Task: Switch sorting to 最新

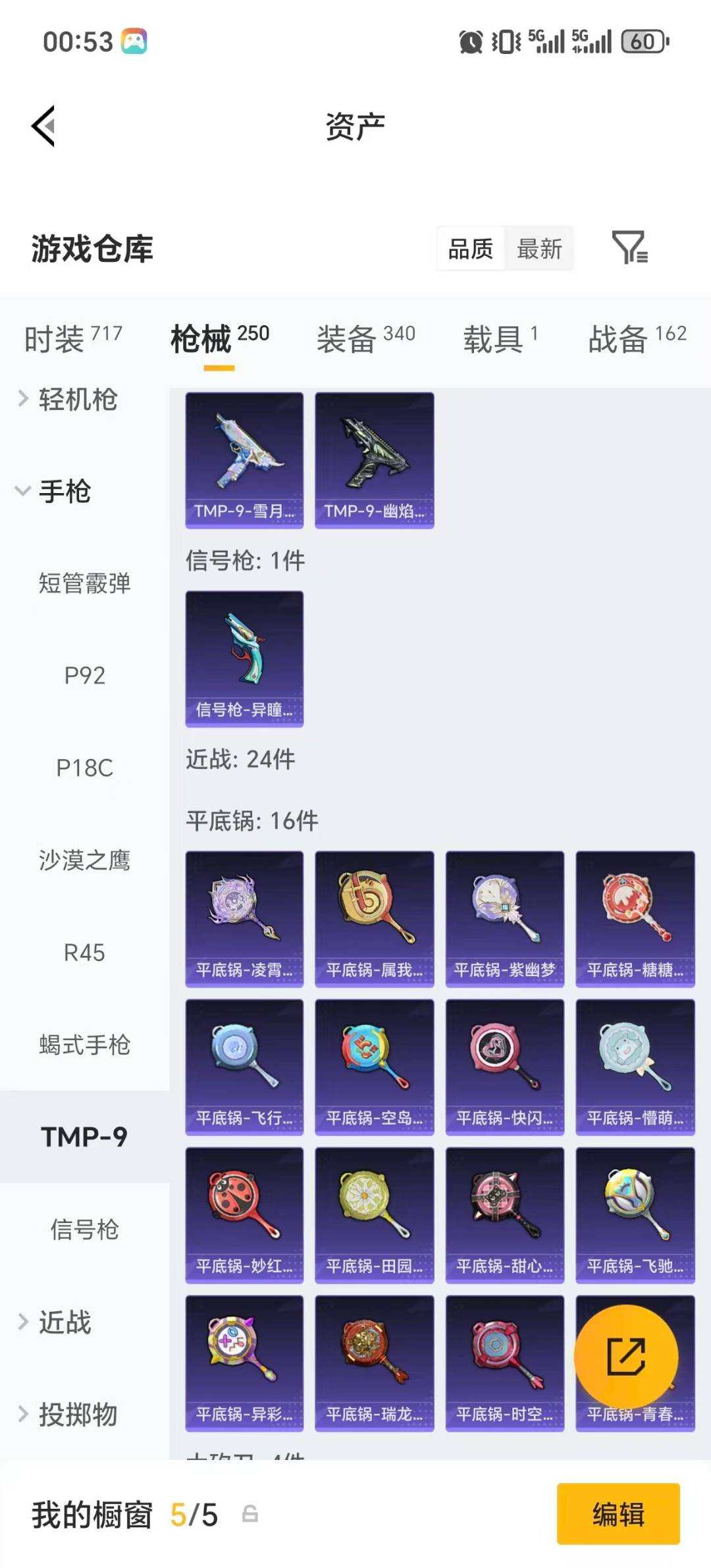Action: [x=540, y=248]
